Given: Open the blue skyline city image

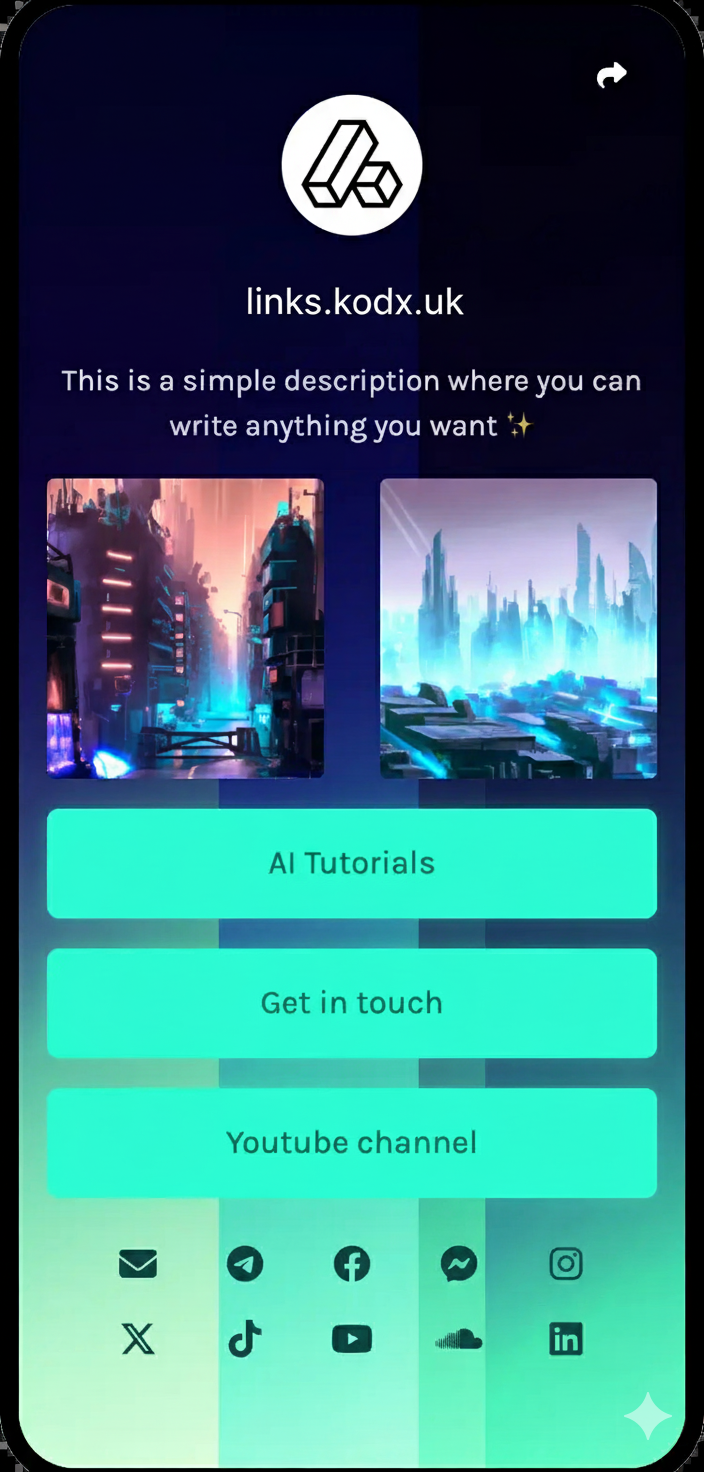Looking at the screenshot, I should 518,628.
